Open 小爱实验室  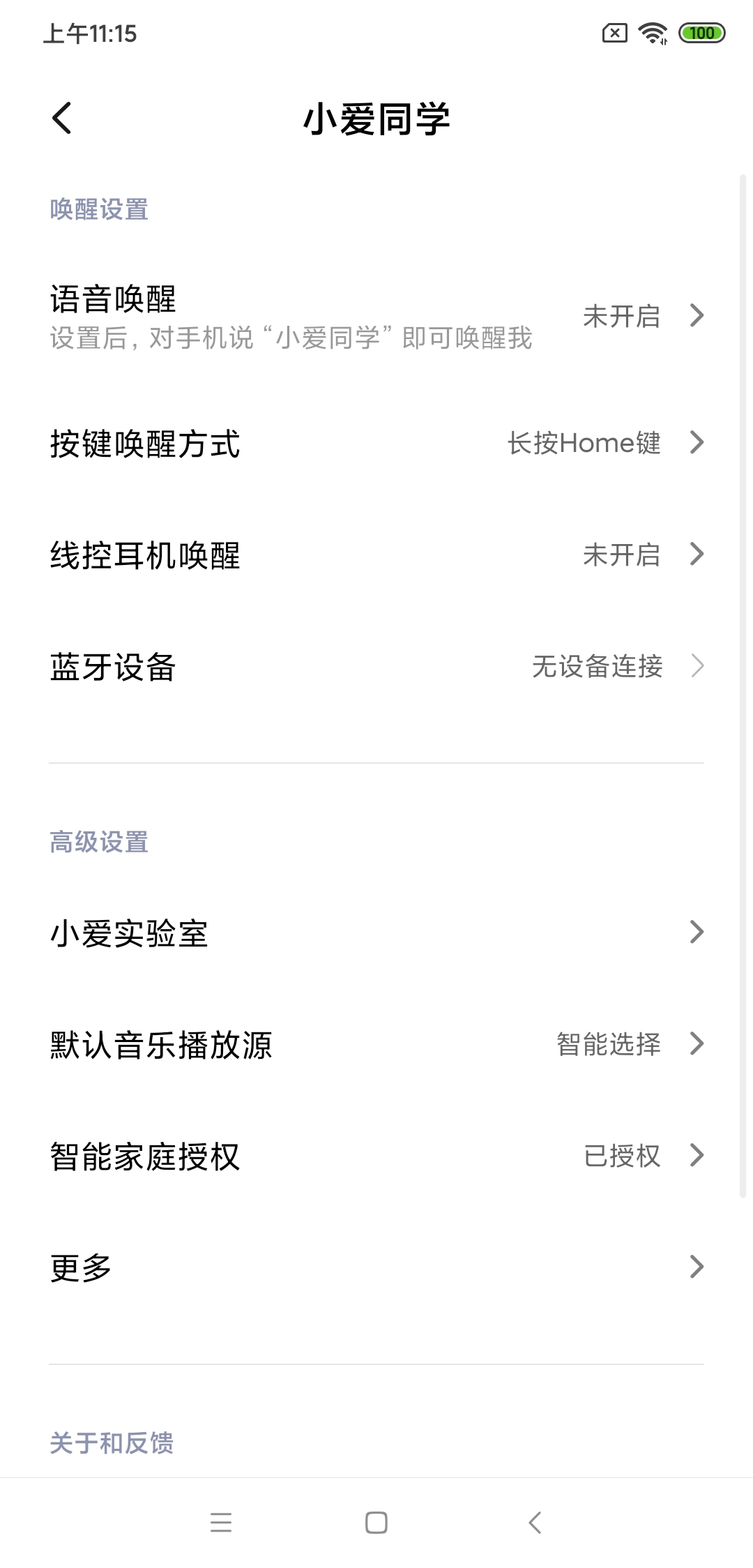click(376, 933)
